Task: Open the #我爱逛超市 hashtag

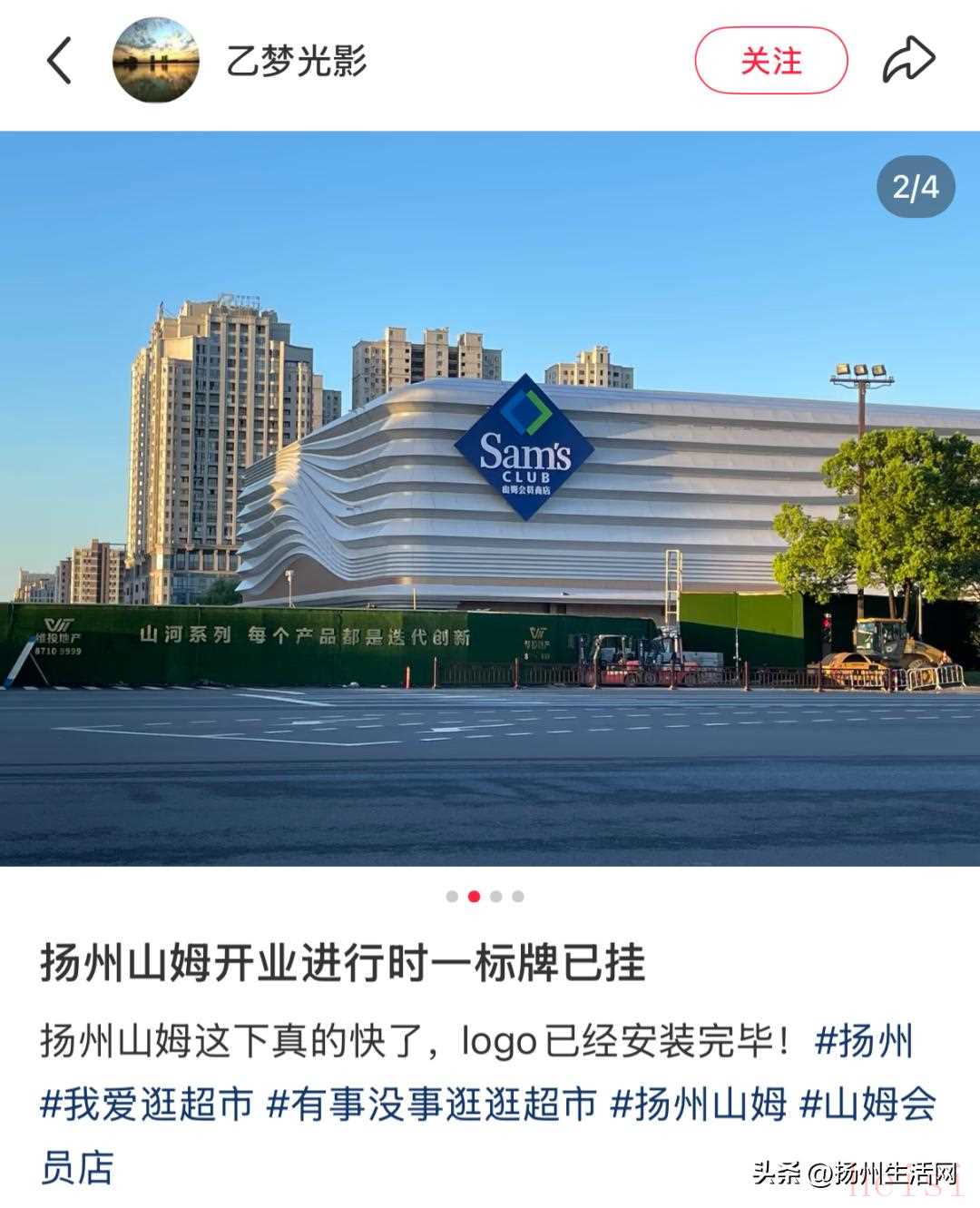Action: point(147,1105)
